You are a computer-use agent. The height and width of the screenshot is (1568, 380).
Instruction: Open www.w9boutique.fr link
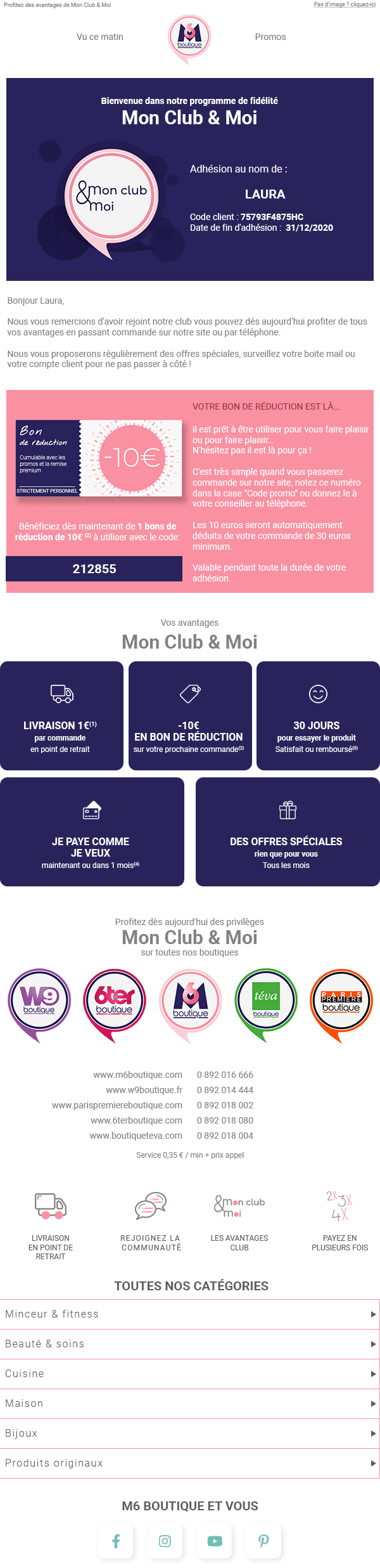point(144,1090)
